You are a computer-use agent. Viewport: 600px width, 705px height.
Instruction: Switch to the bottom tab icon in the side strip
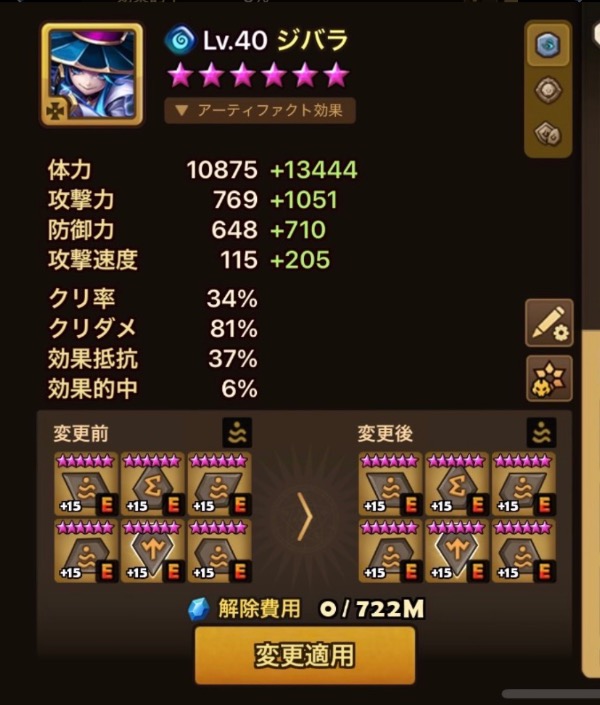point(548,134)
